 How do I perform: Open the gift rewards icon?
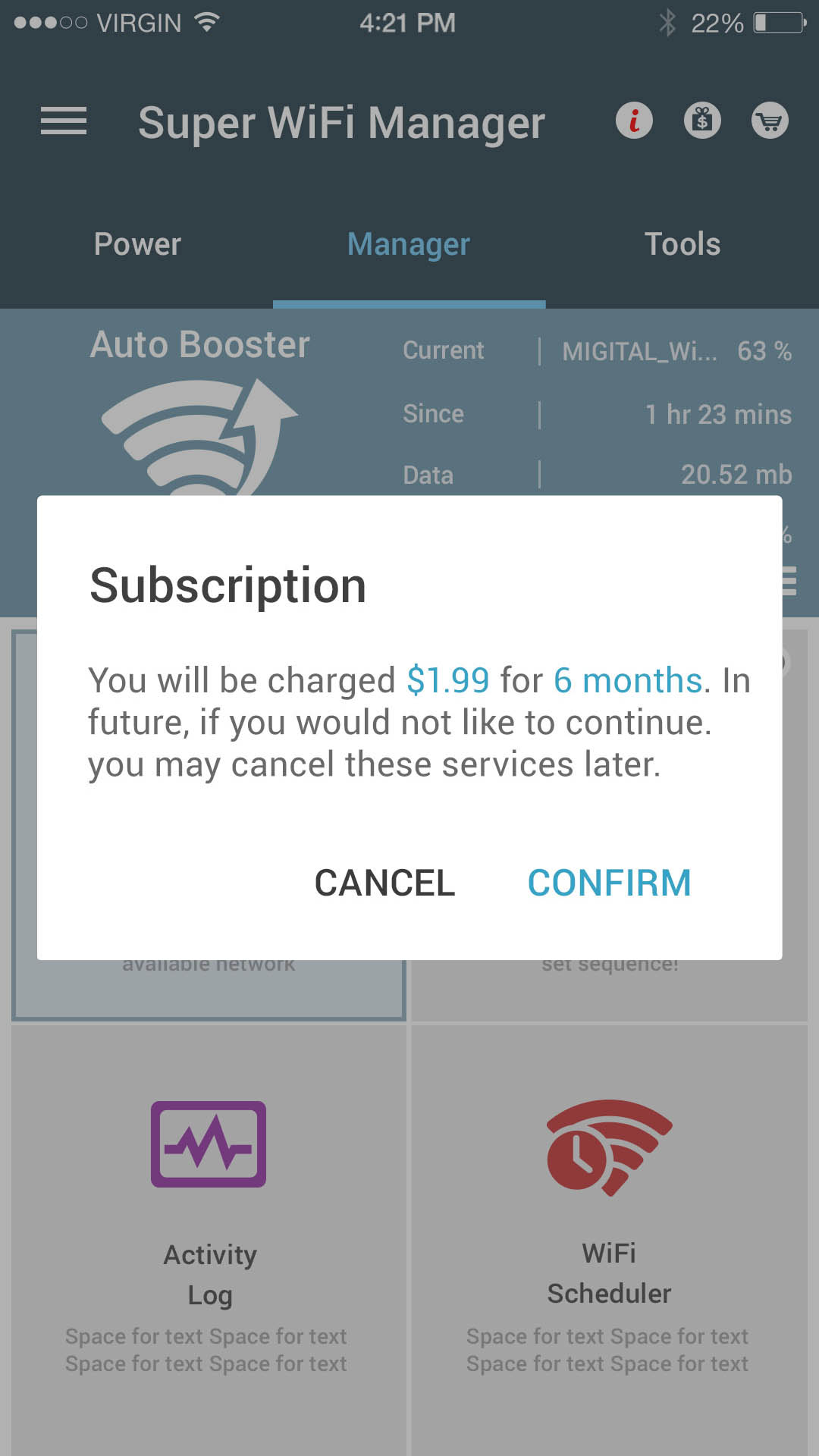point(702,121)
